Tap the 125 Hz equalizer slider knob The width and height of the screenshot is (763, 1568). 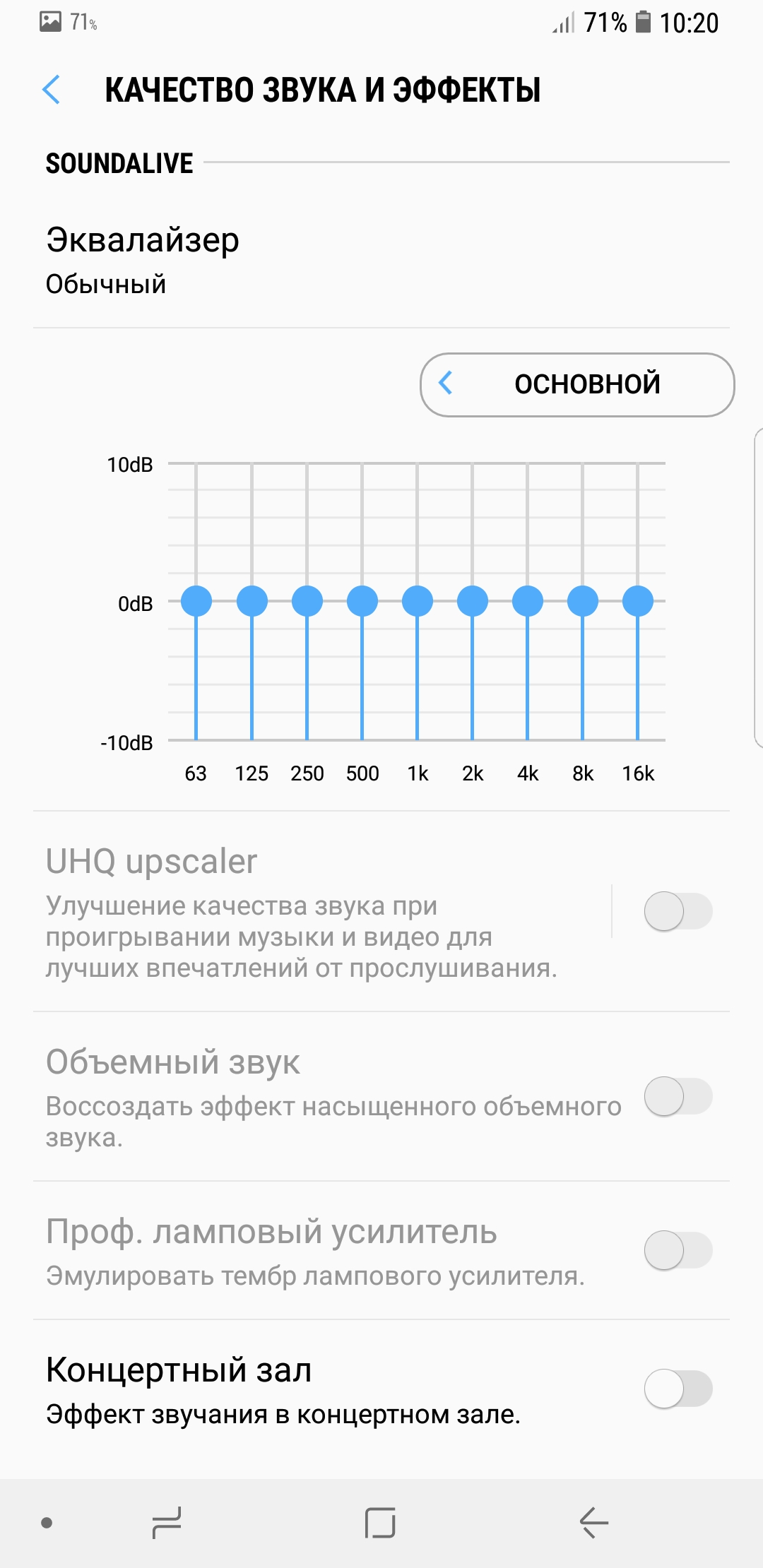tap(252, 602)
